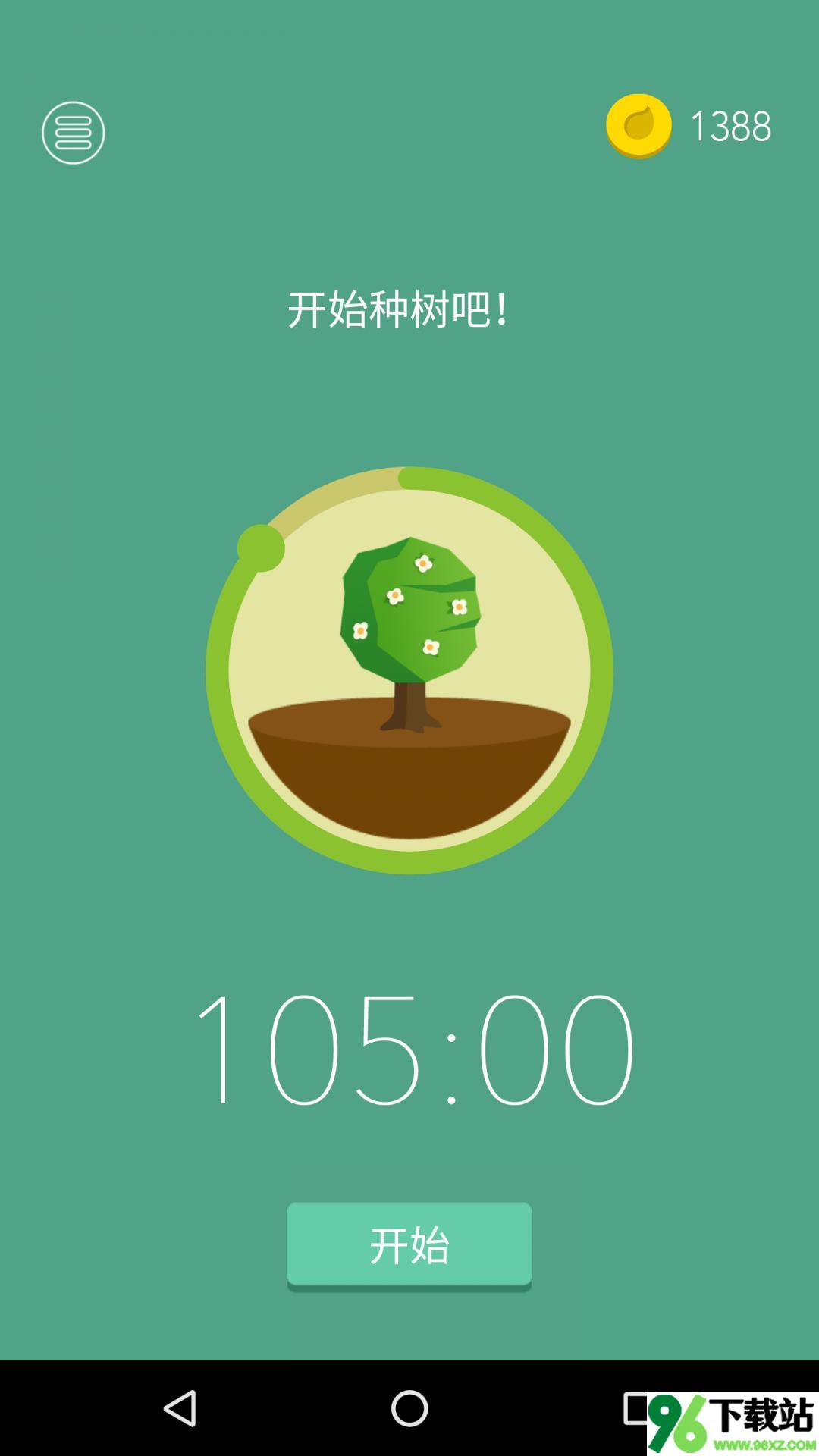Go back with the system back button
This screenshot has height=1456, width=819.
(x=180, y=1408)
